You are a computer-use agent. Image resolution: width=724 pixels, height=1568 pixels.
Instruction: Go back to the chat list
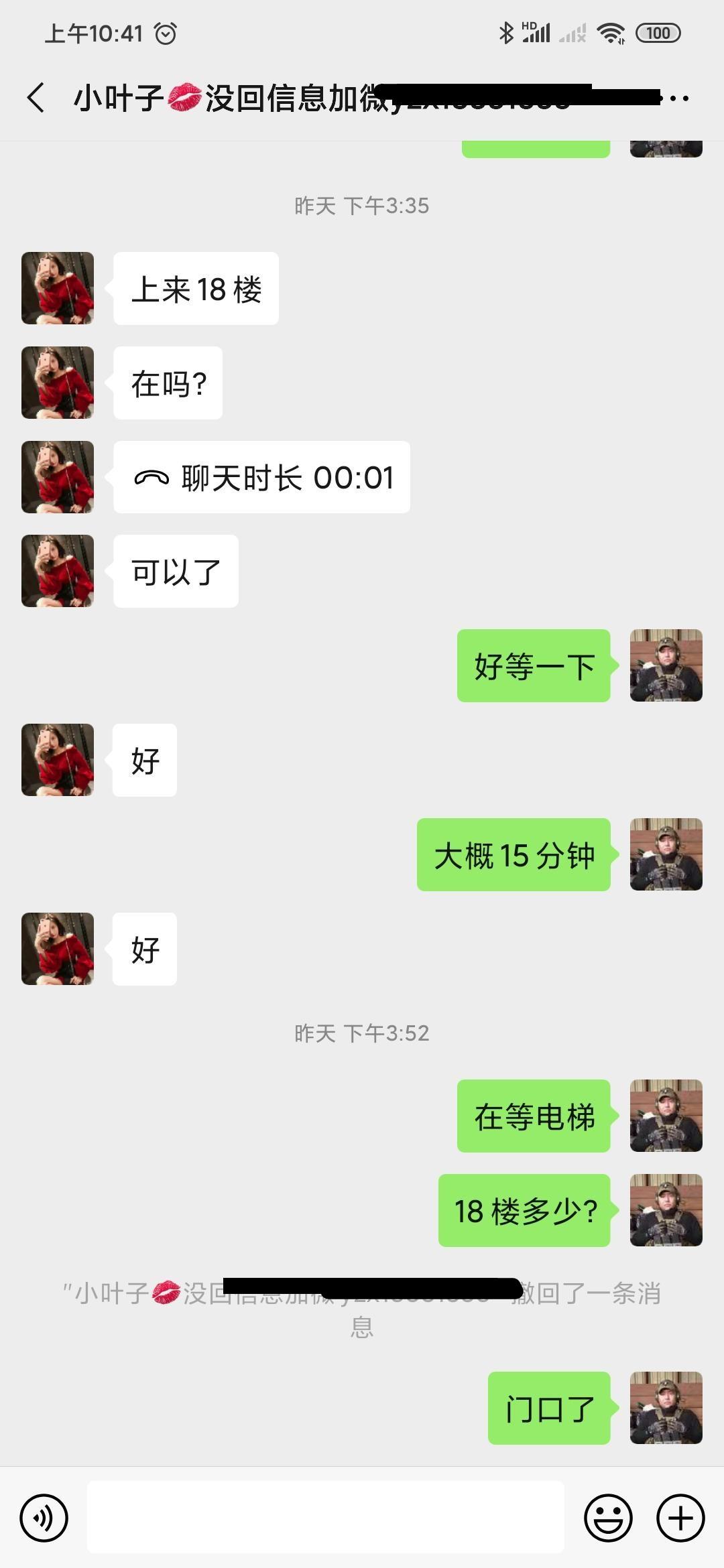[36, 98]
